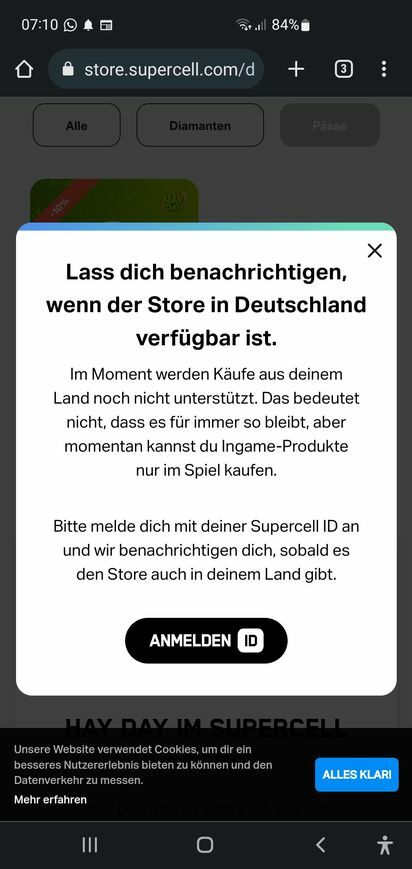Tap the store.supercell.com address bar

click(156, 69)
